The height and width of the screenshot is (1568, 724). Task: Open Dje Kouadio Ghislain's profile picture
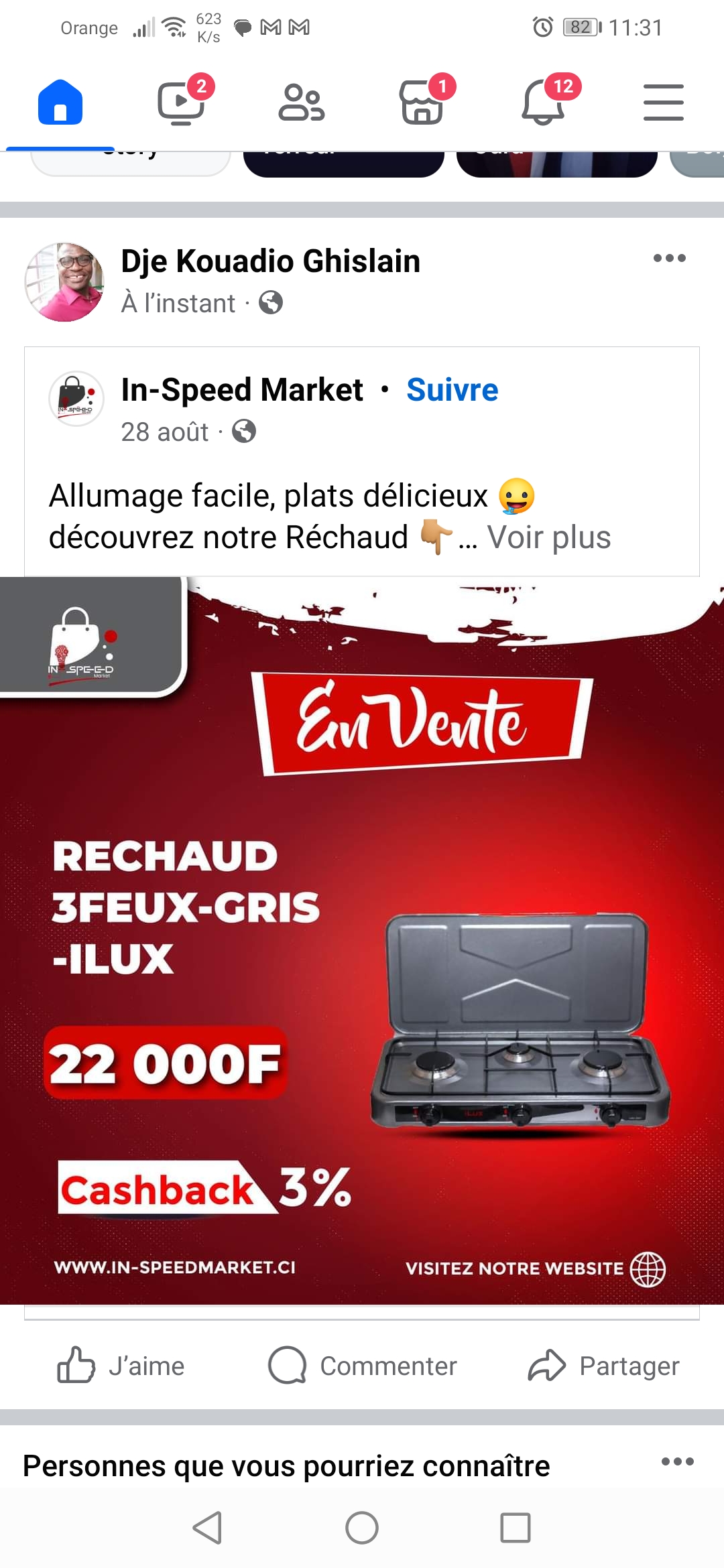click(x=64, y=282)
